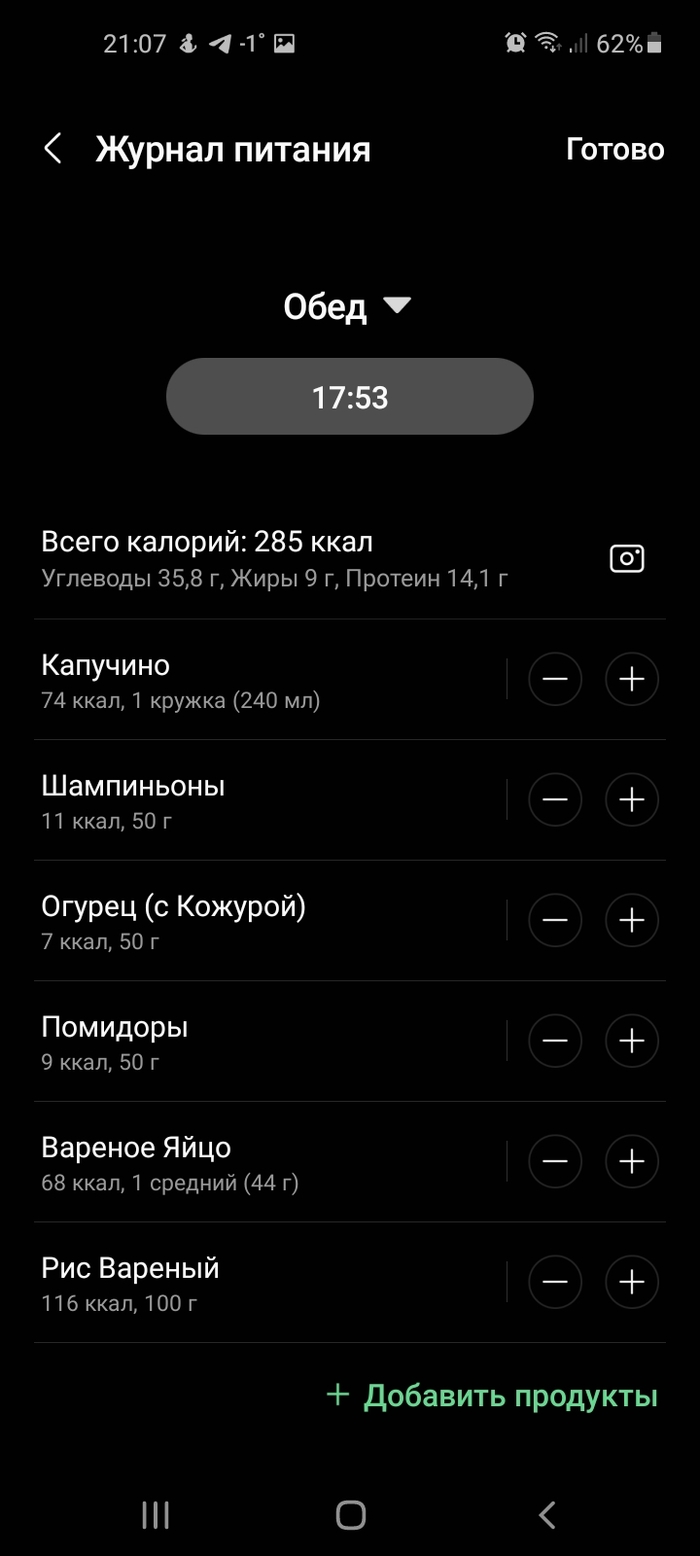Decrease Рис Вареный portion
Viewport: 700px width, 1556px height.
555,1282
